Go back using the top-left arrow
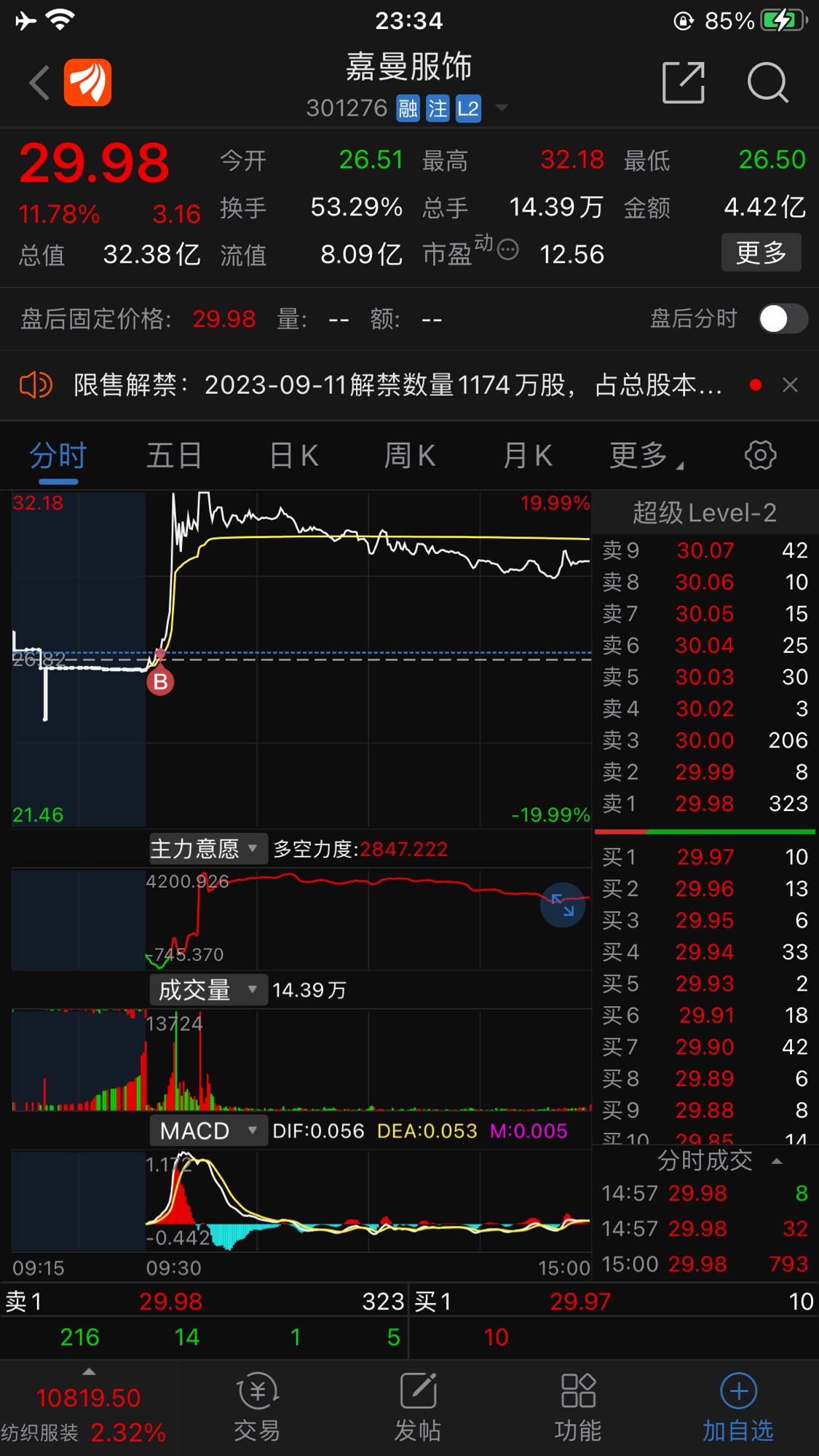Image resolution: width=819 pixels, height=1456 pixels. [39, 82]
